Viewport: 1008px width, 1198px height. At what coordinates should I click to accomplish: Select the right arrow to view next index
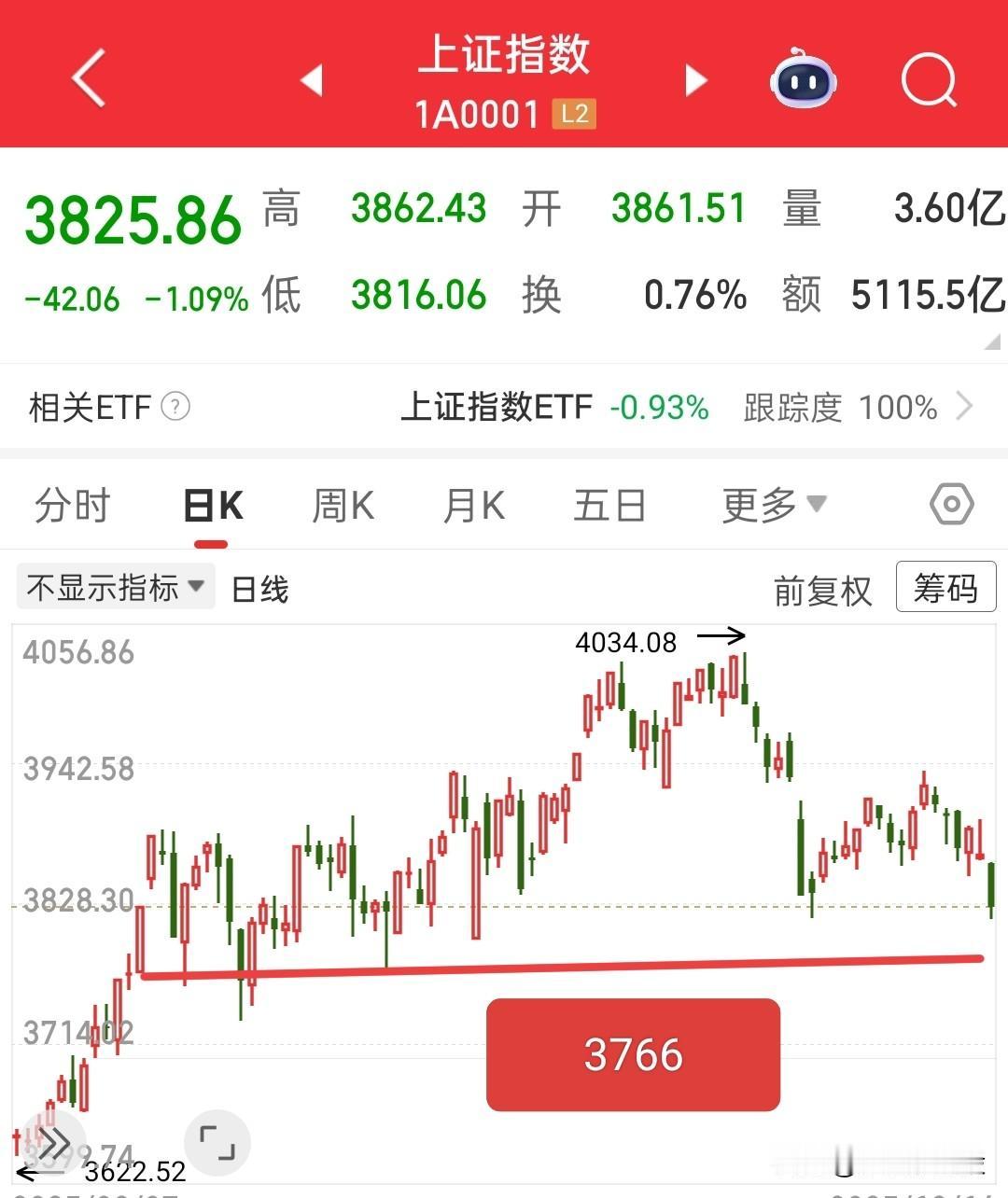695,81
